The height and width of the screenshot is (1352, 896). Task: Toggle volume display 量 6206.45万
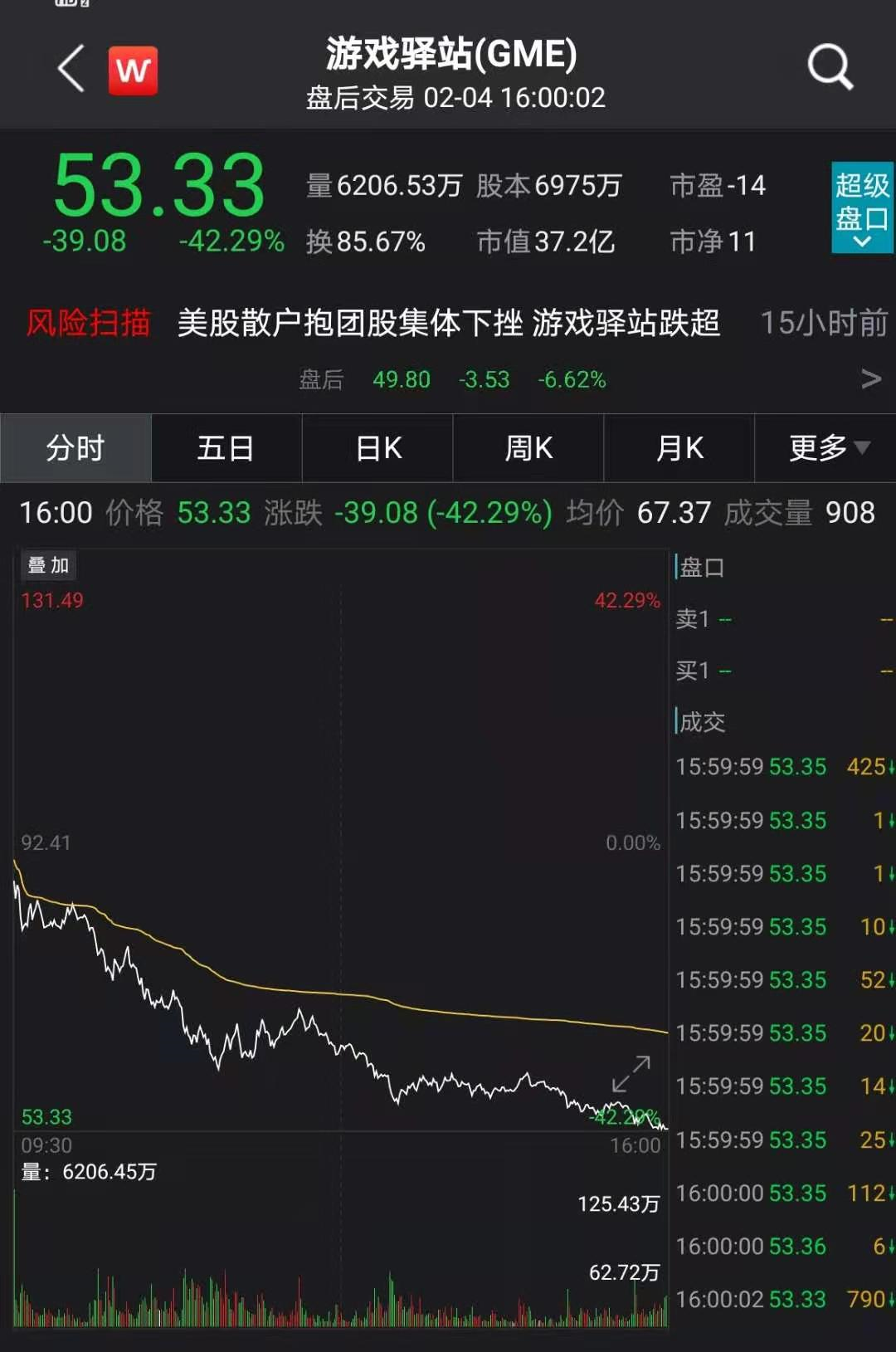tap(86, 1173)
